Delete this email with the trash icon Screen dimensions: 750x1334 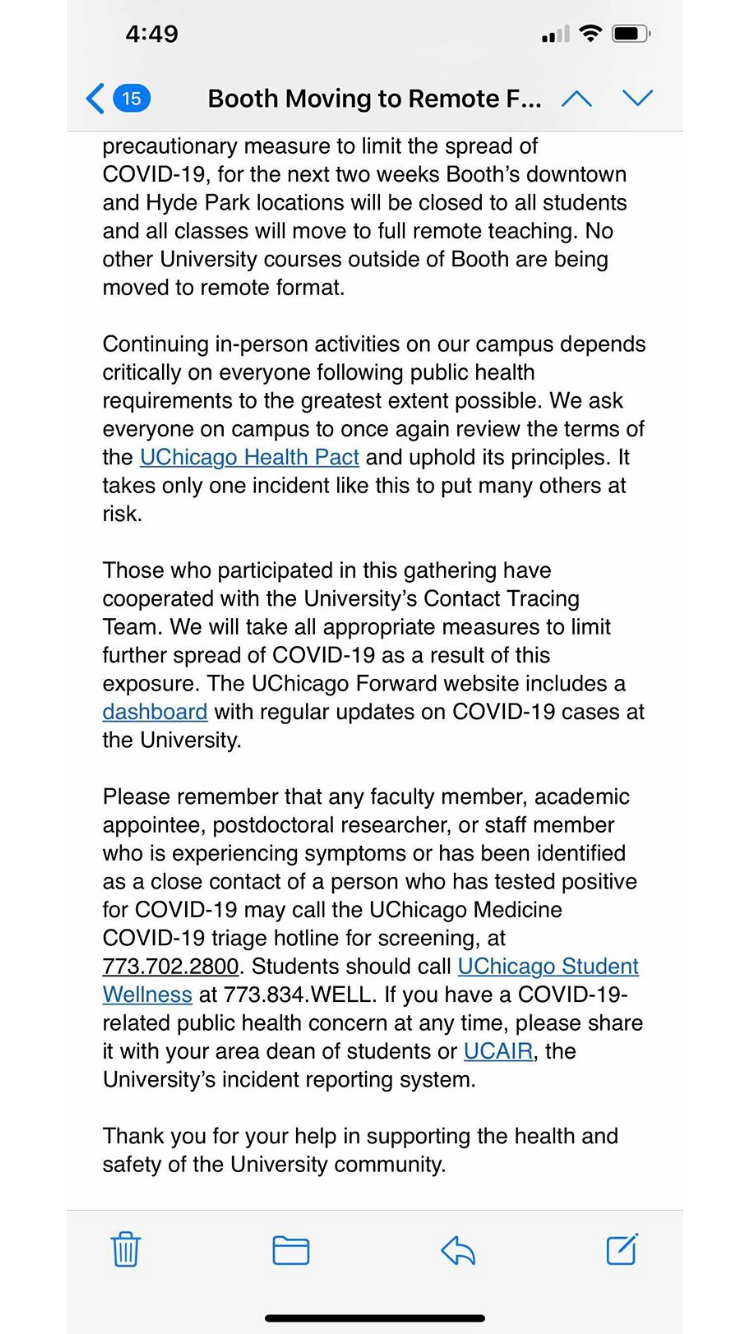tap(125, 1249)
